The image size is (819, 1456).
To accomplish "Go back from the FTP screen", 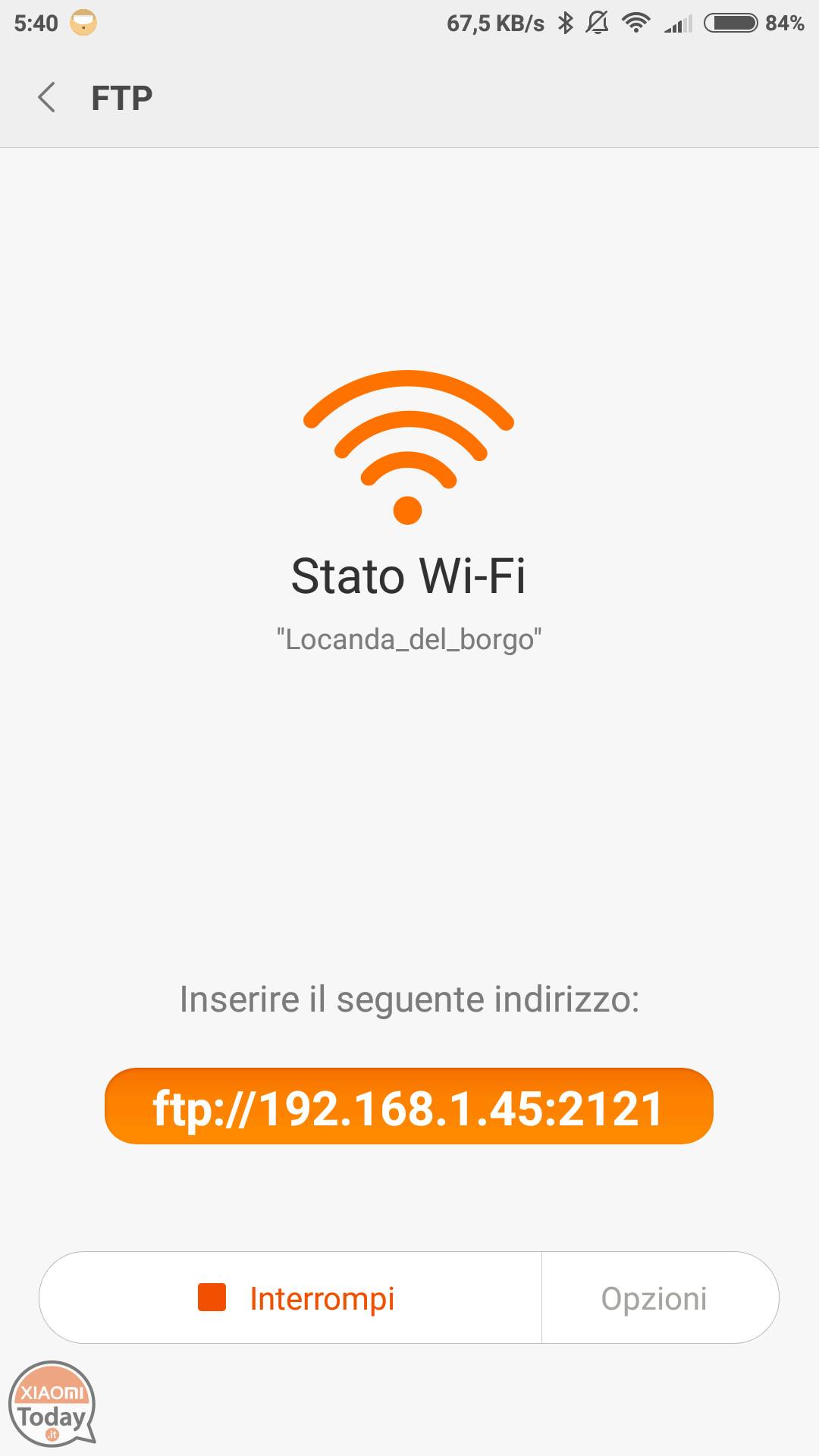I will [47, 98].
